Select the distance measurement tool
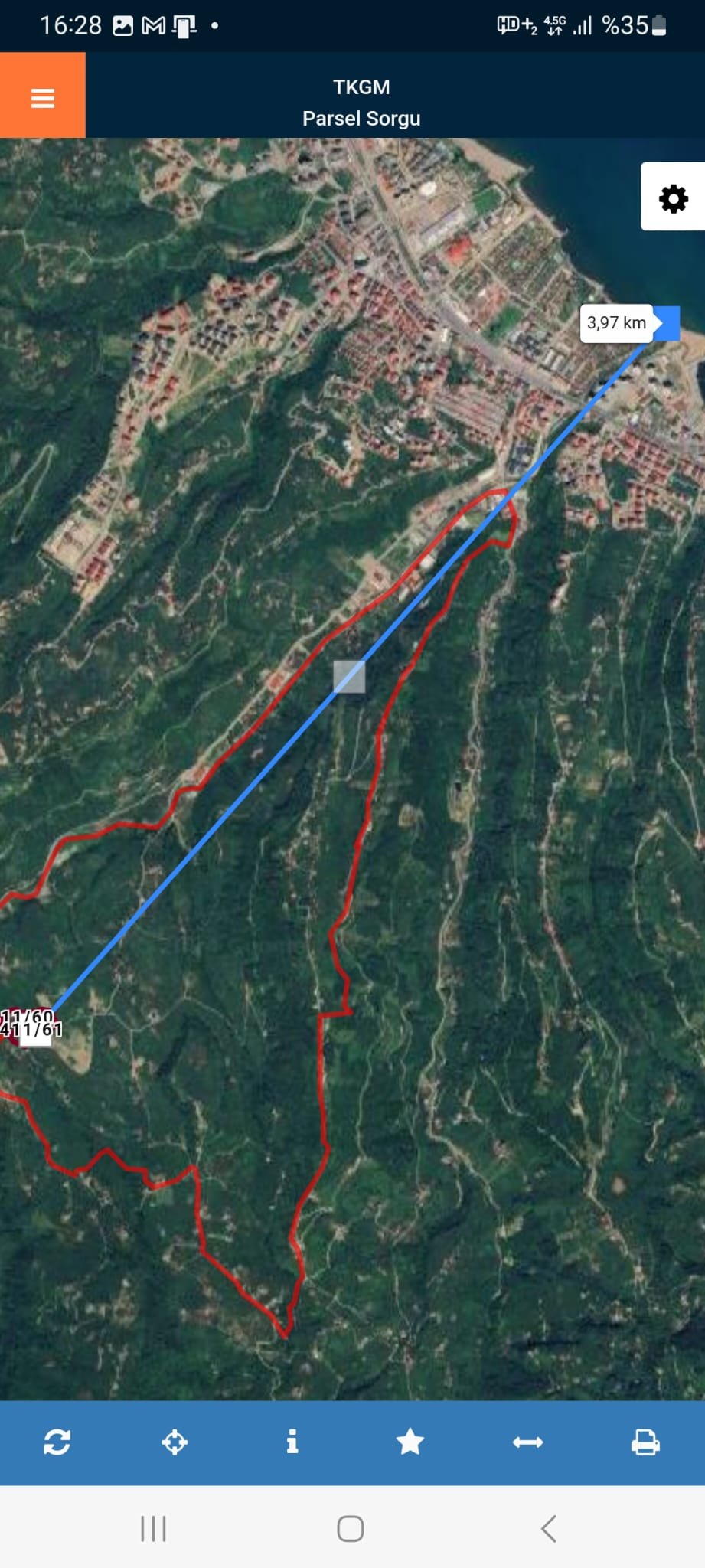Image resolution: width=705 pixels, height=1568 pixels. pyautogui.click(x=527, y=1442)
